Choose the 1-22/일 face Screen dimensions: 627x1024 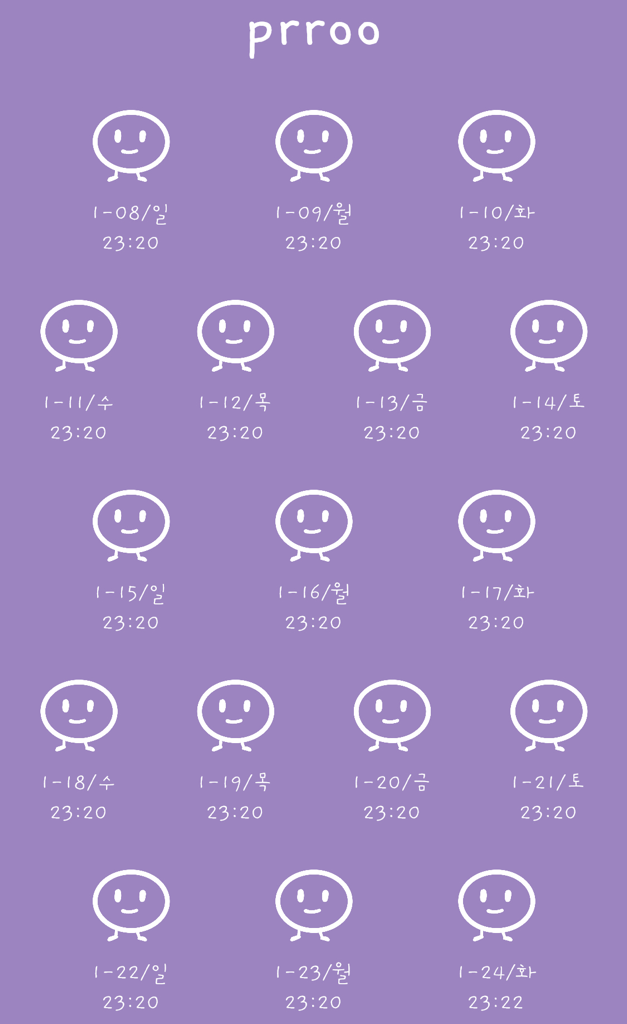131,905
